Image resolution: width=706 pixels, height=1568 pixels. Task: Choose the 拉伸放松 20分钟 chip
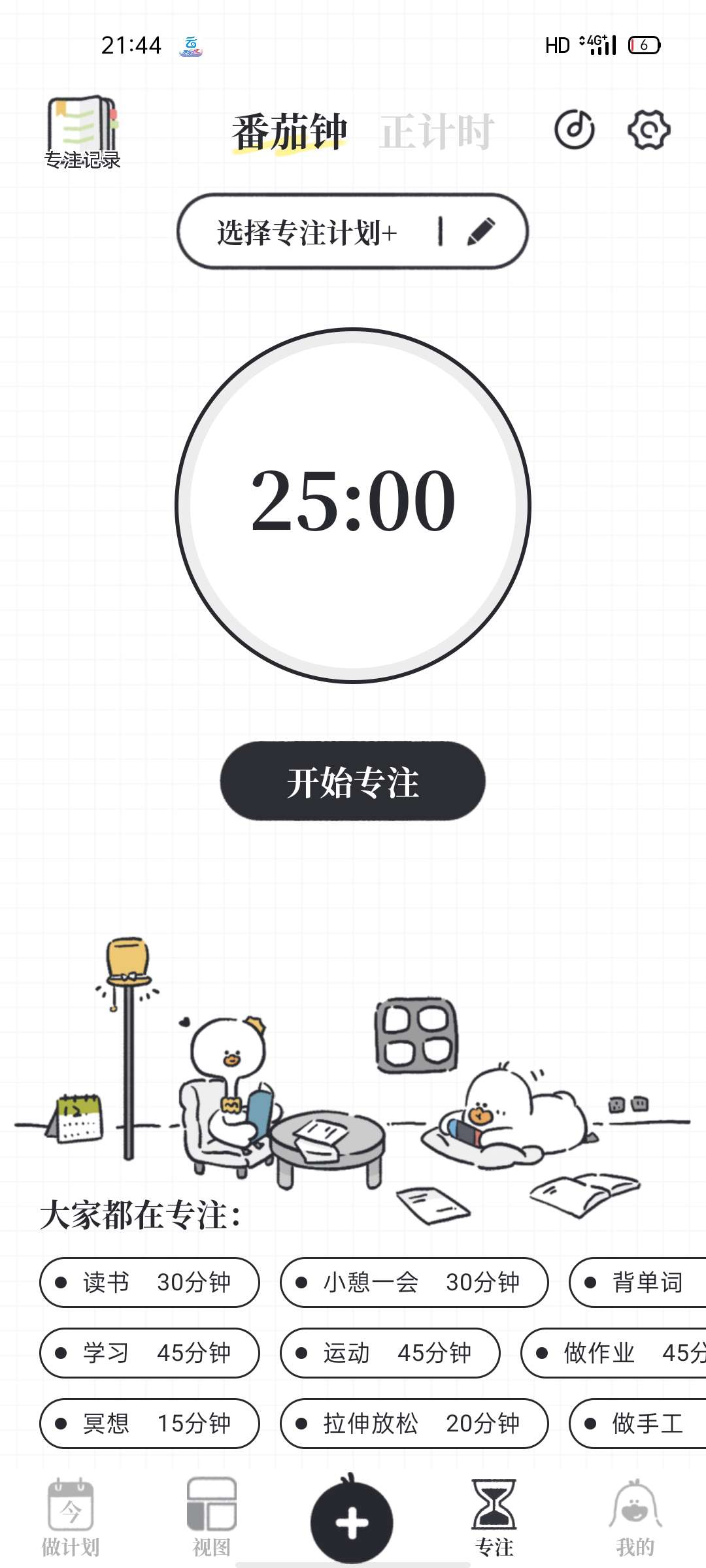[x=414, y=1424]
